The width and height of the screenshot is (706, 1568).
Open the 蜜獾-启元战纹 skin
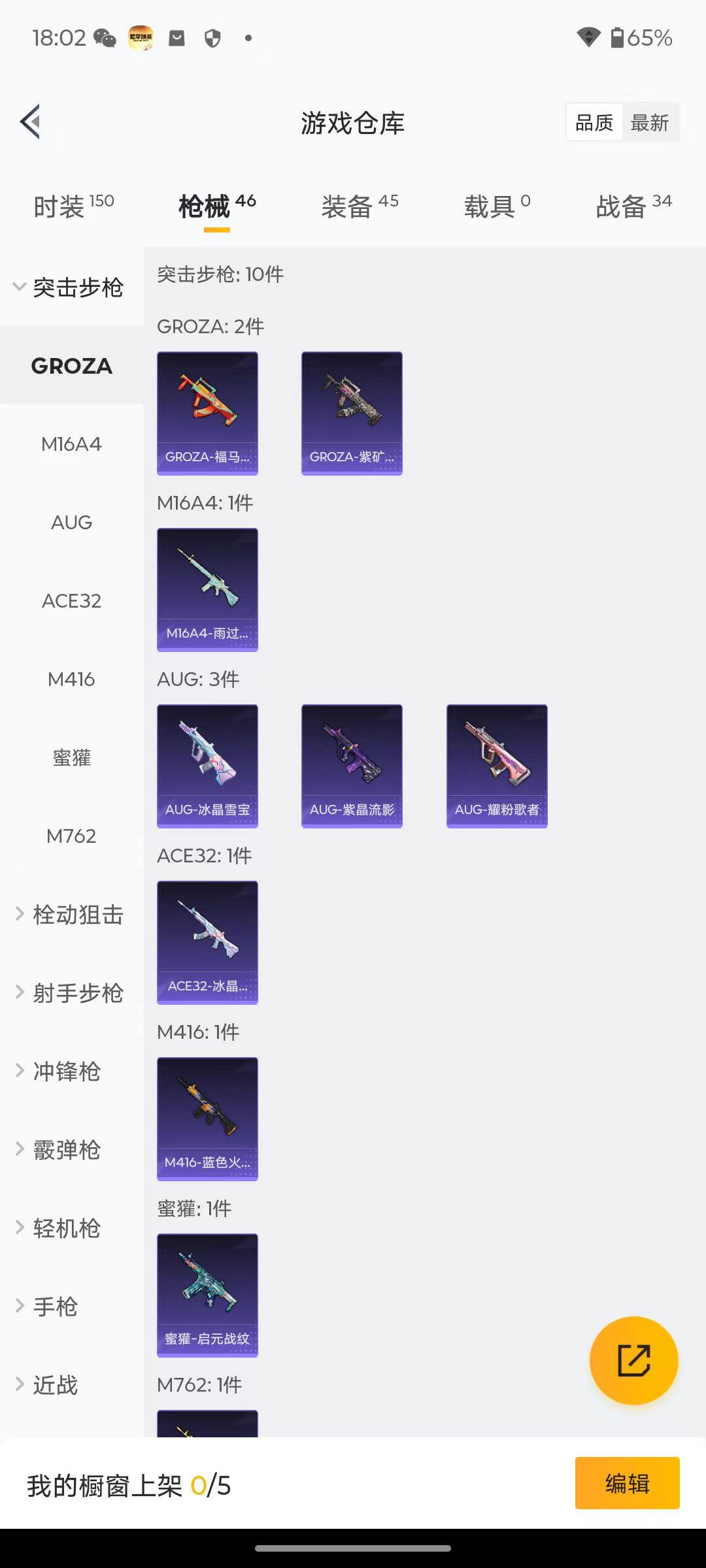click(207, 1295)
